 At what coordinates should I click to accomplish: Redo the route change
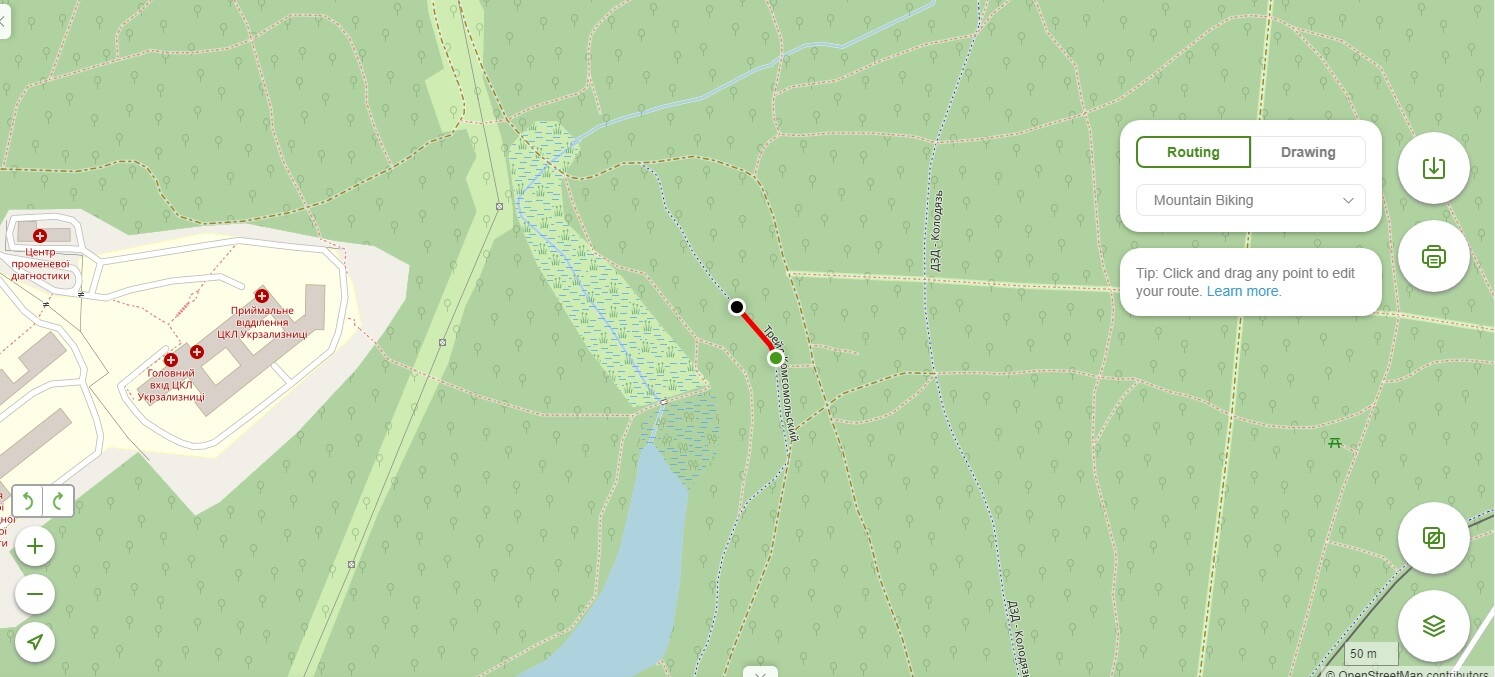(x=58, y=501)
